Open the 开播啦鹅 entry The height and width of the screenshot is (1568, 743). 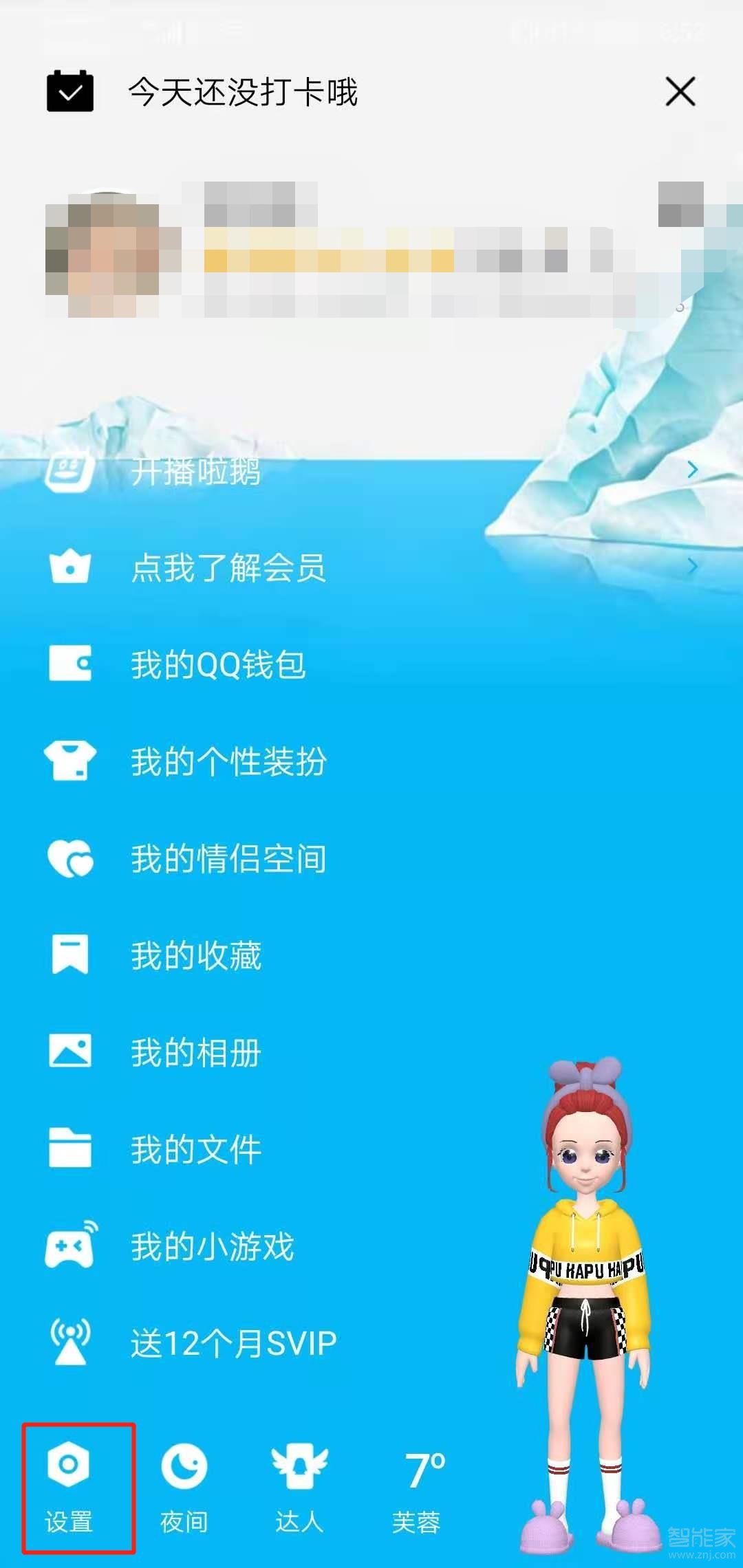point(196,471)
